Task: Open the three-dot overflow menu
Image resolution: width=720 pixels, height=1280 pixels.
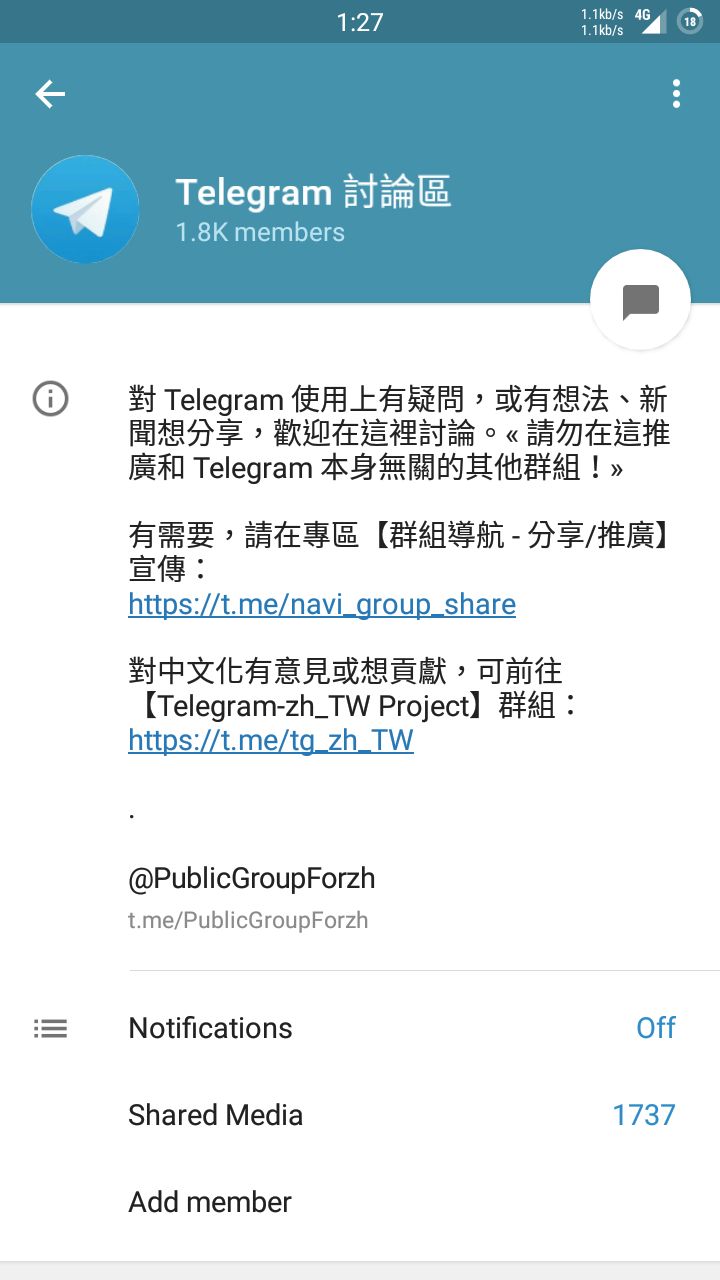Action: (x=676, y=94)
